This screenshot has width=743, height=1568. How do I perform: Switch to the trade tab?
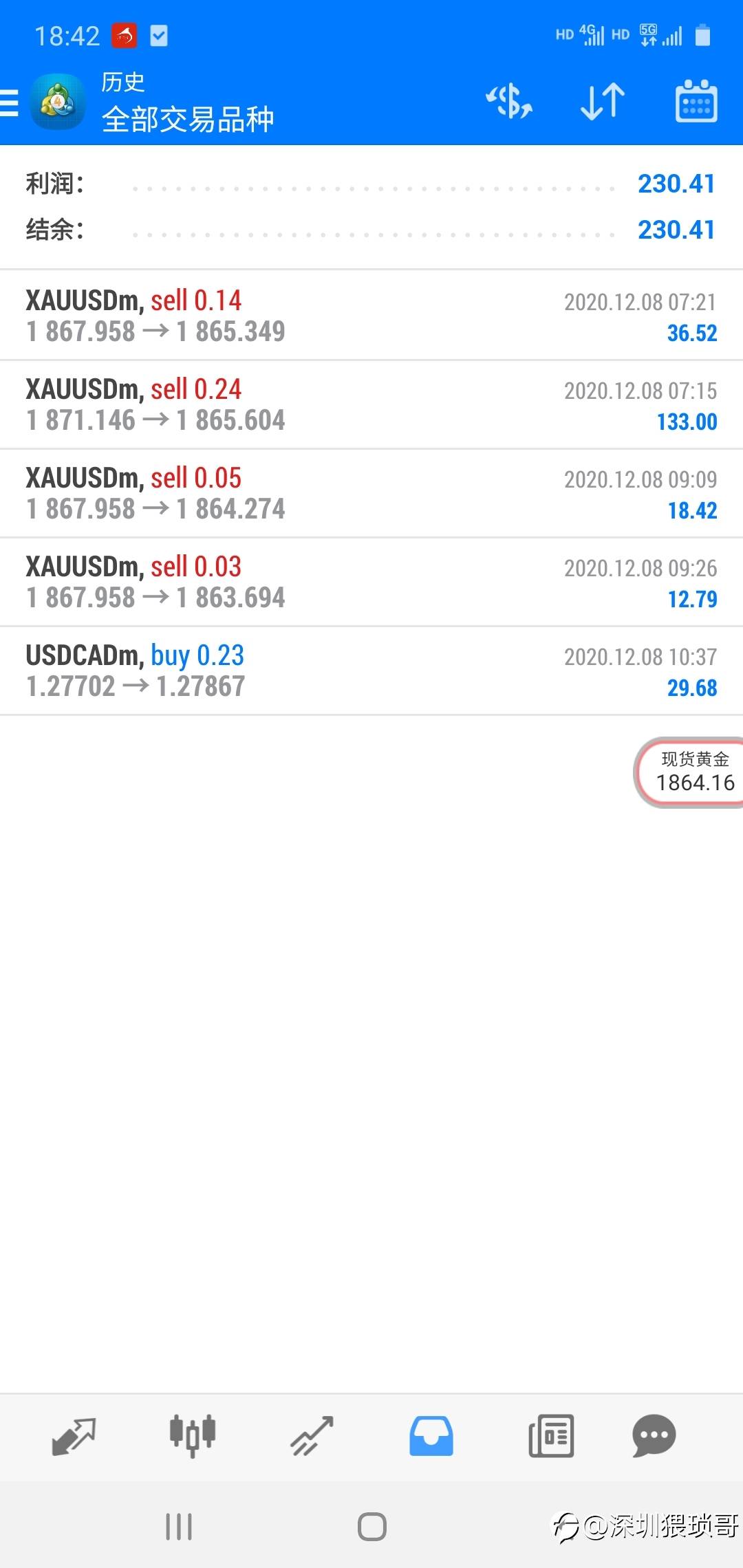pos(312,1436)
